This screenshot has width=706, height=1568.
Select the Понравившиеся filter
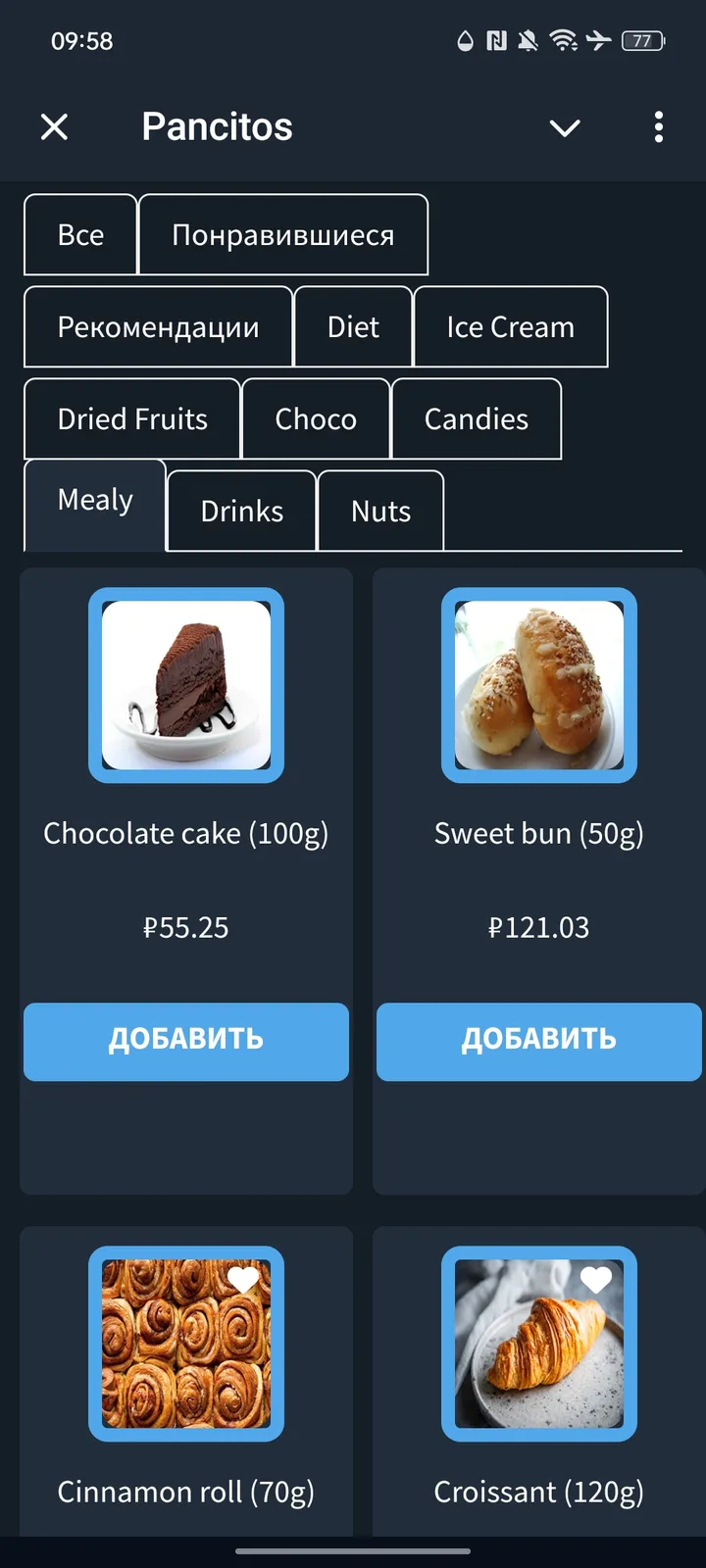click(283, 234)
